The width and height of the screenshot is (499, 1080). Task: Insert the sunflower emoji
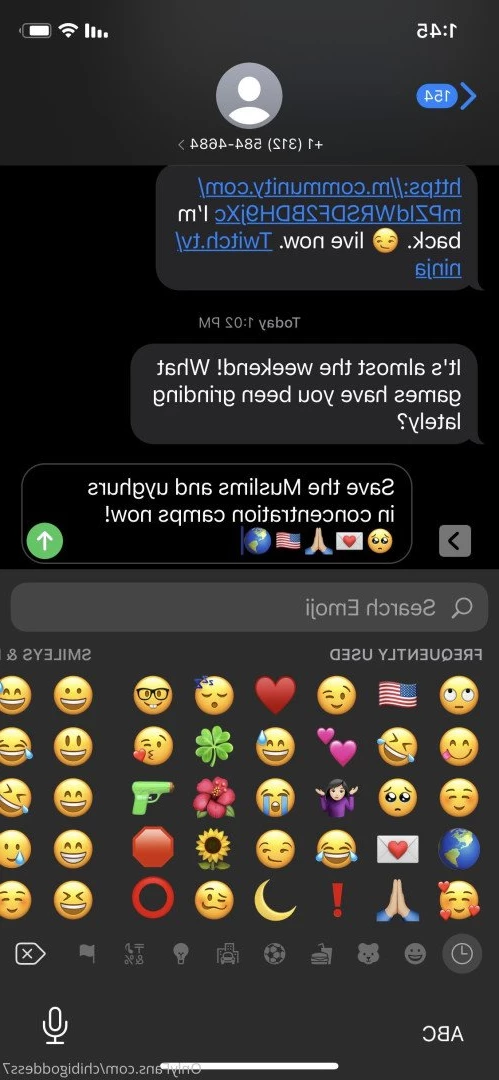(214, 849)
